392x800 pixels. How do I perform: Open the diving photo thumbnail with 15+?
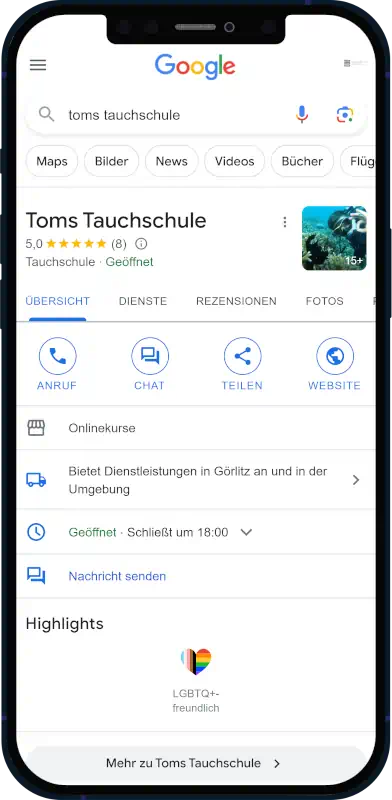pos(334,238)
